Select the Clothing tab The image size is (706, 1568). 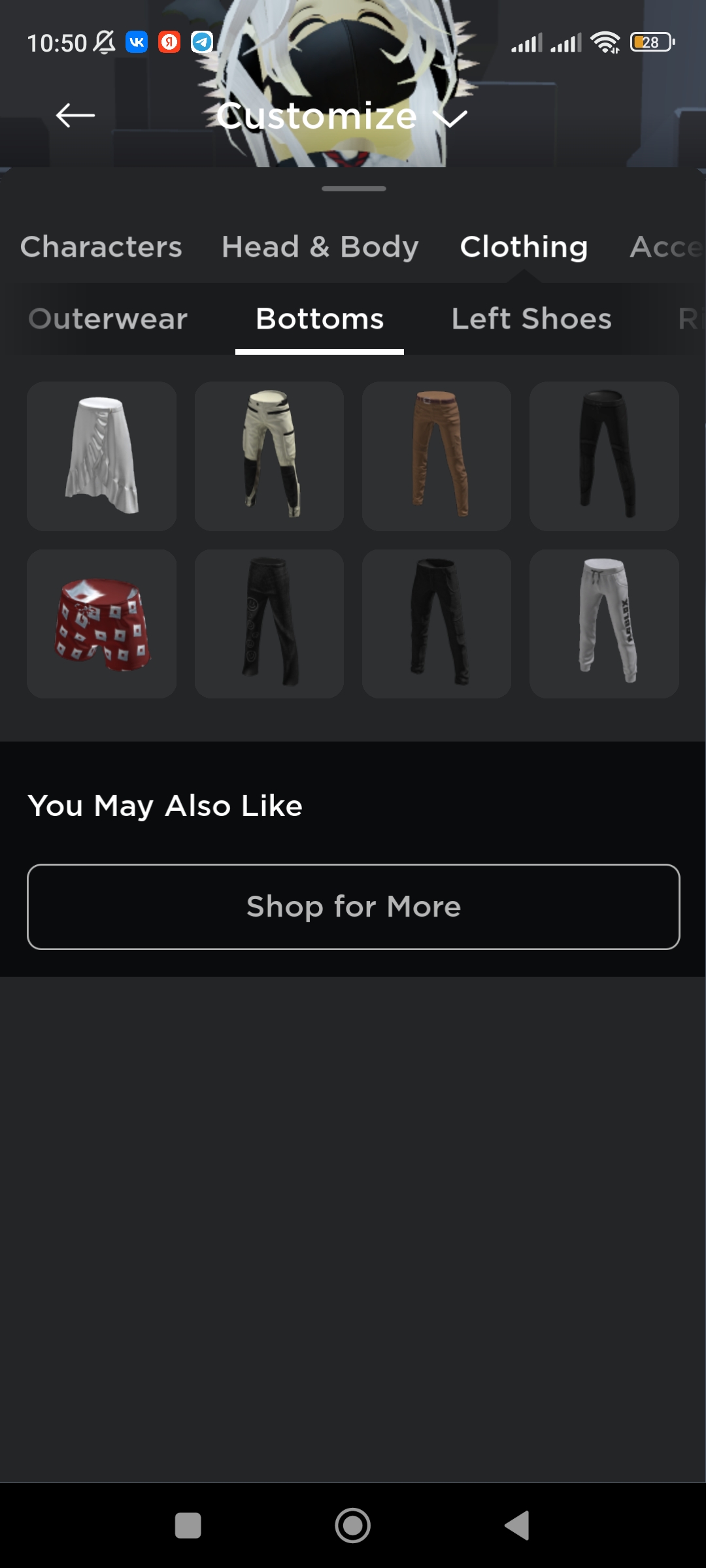click(524, 247)
